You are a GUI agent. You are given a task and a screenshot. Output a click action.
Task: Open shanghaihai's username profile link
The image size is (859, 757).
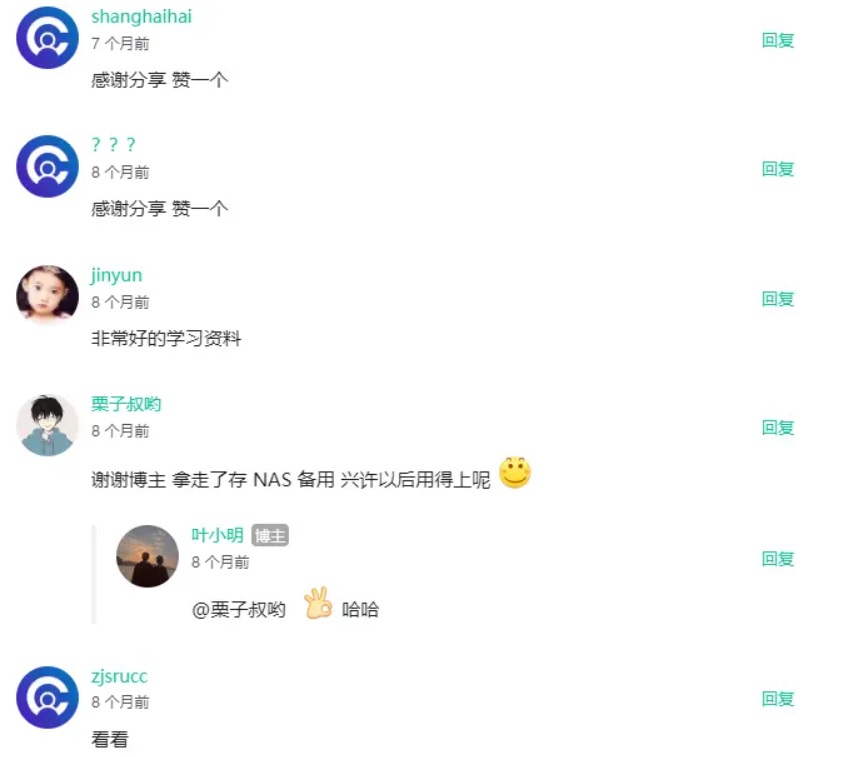[141, 17]
